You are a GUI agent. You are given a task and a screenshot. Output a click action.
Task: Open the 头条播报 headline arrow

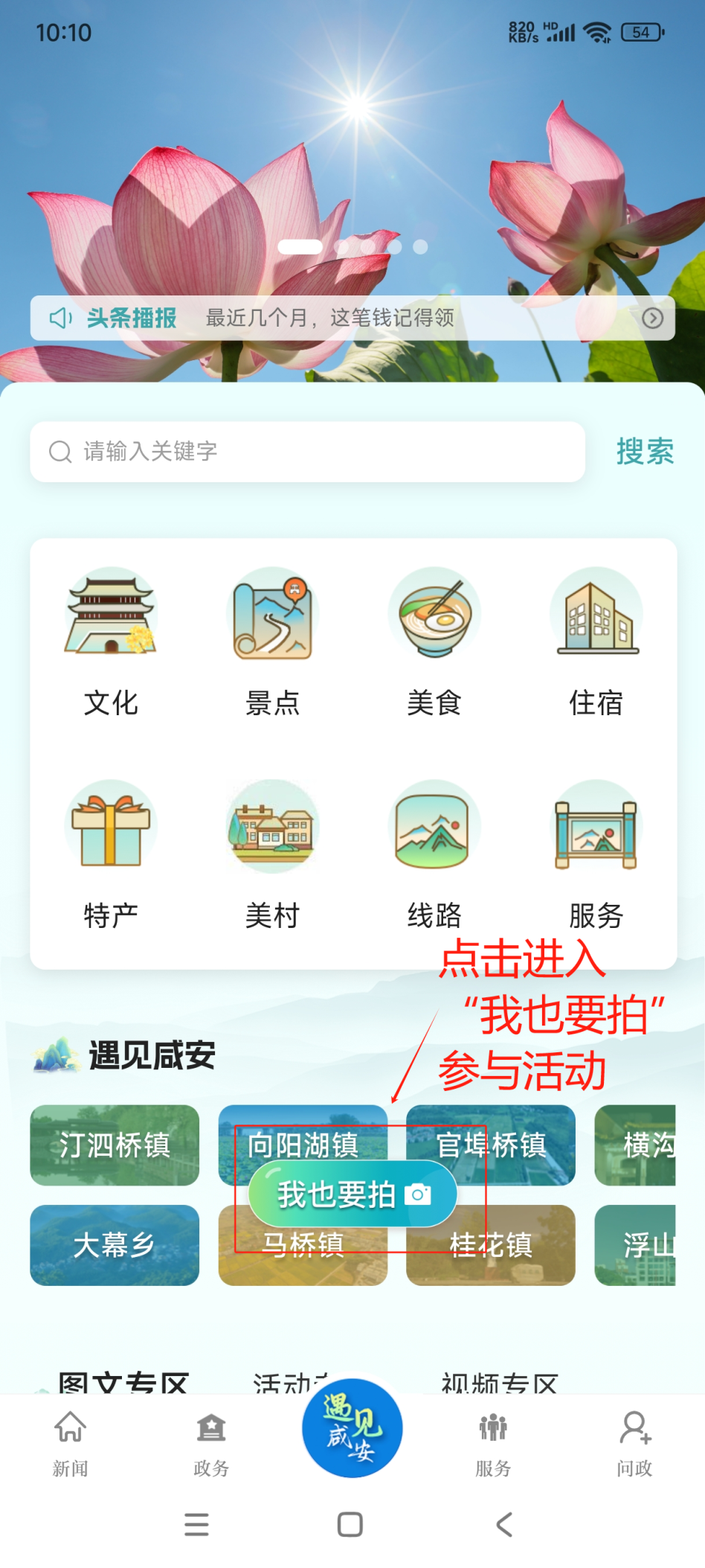pos(652,319)
